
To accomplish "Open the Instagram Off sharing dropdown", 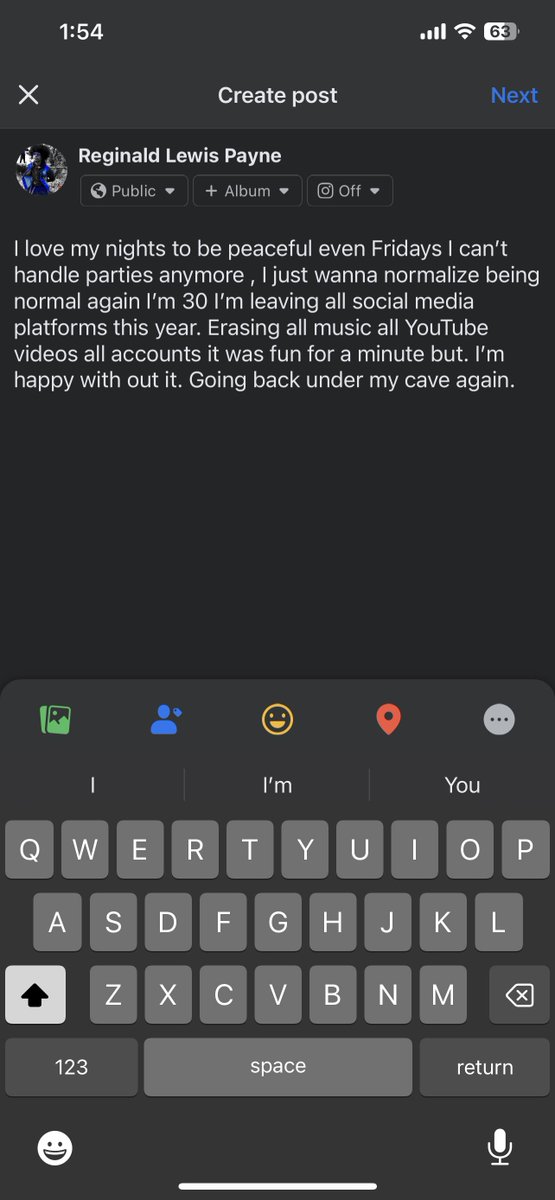I will pos(350,190).
